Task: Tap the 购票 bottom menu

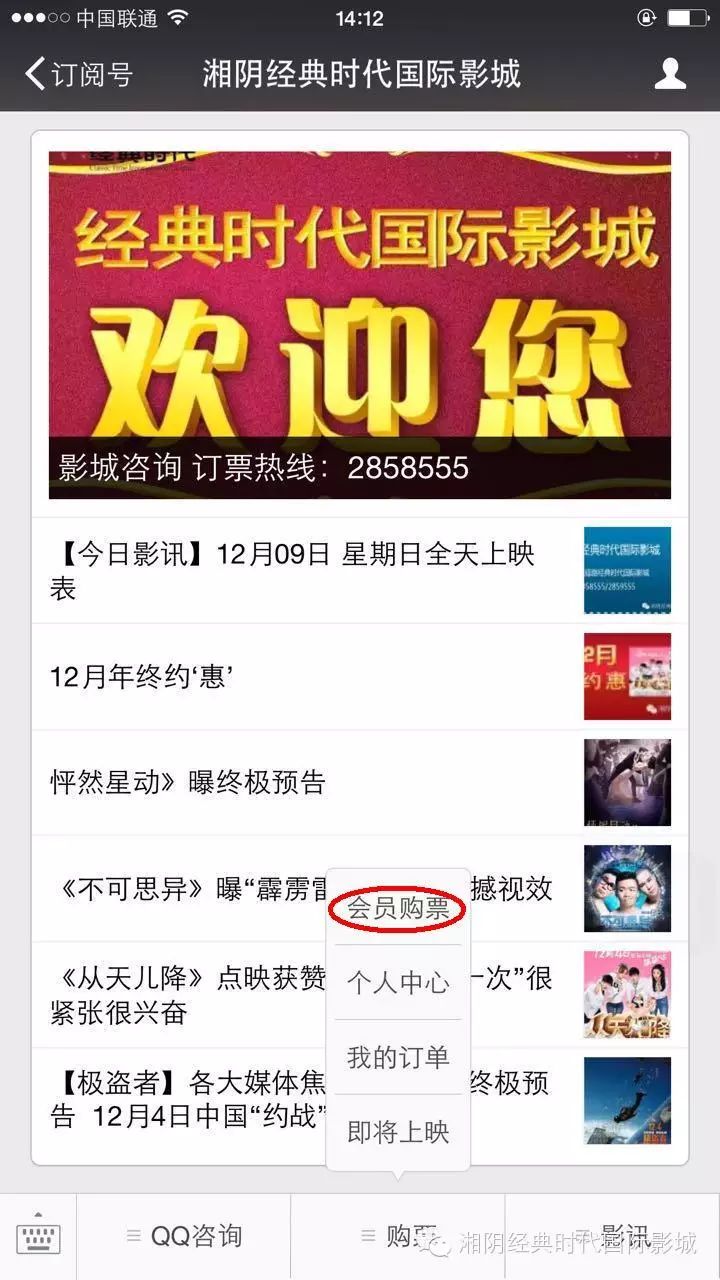Action: coord(398,1237)
